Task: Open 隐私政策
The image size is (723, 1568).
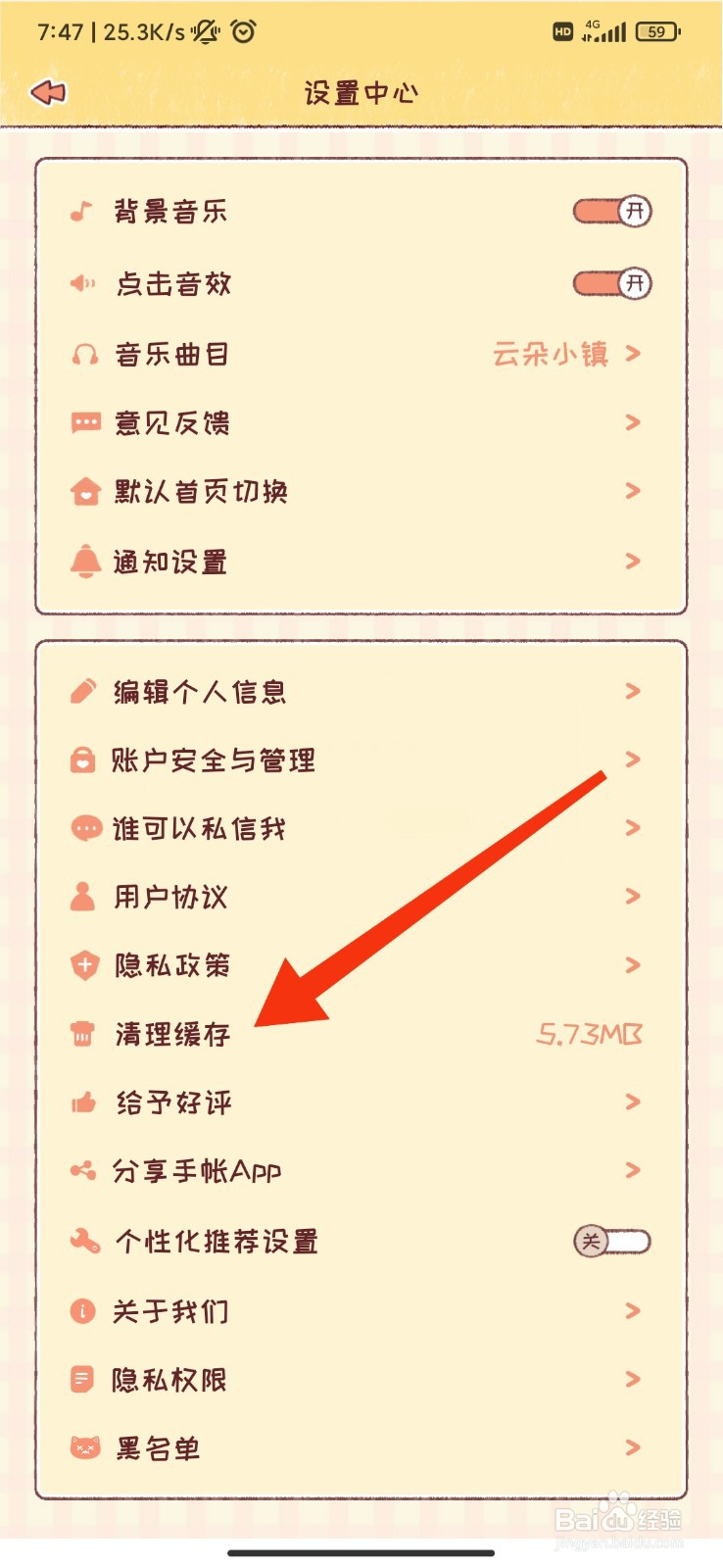Action: [x=632, y=965]
